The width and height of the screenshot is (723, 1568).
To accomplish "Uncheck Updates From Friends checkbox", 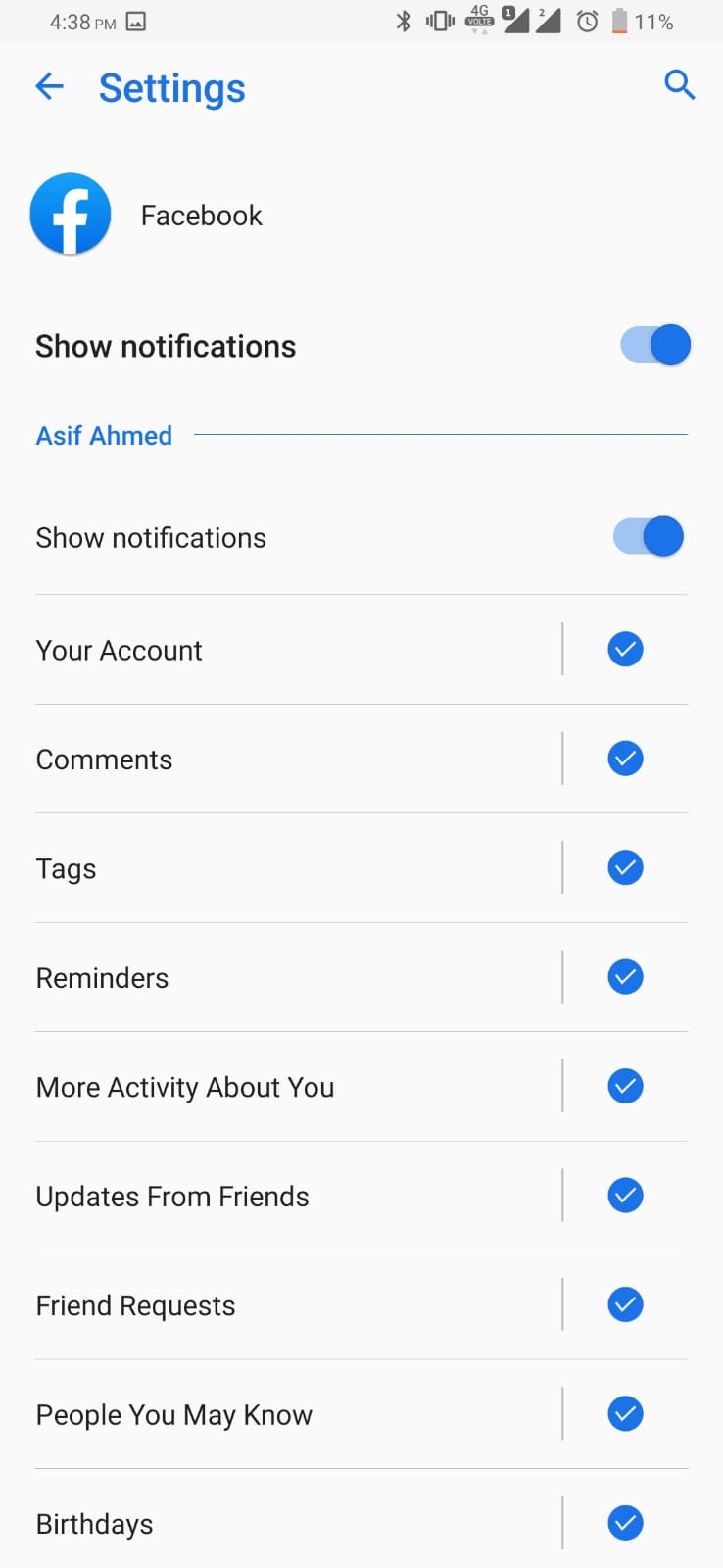I will point(625,1196).
